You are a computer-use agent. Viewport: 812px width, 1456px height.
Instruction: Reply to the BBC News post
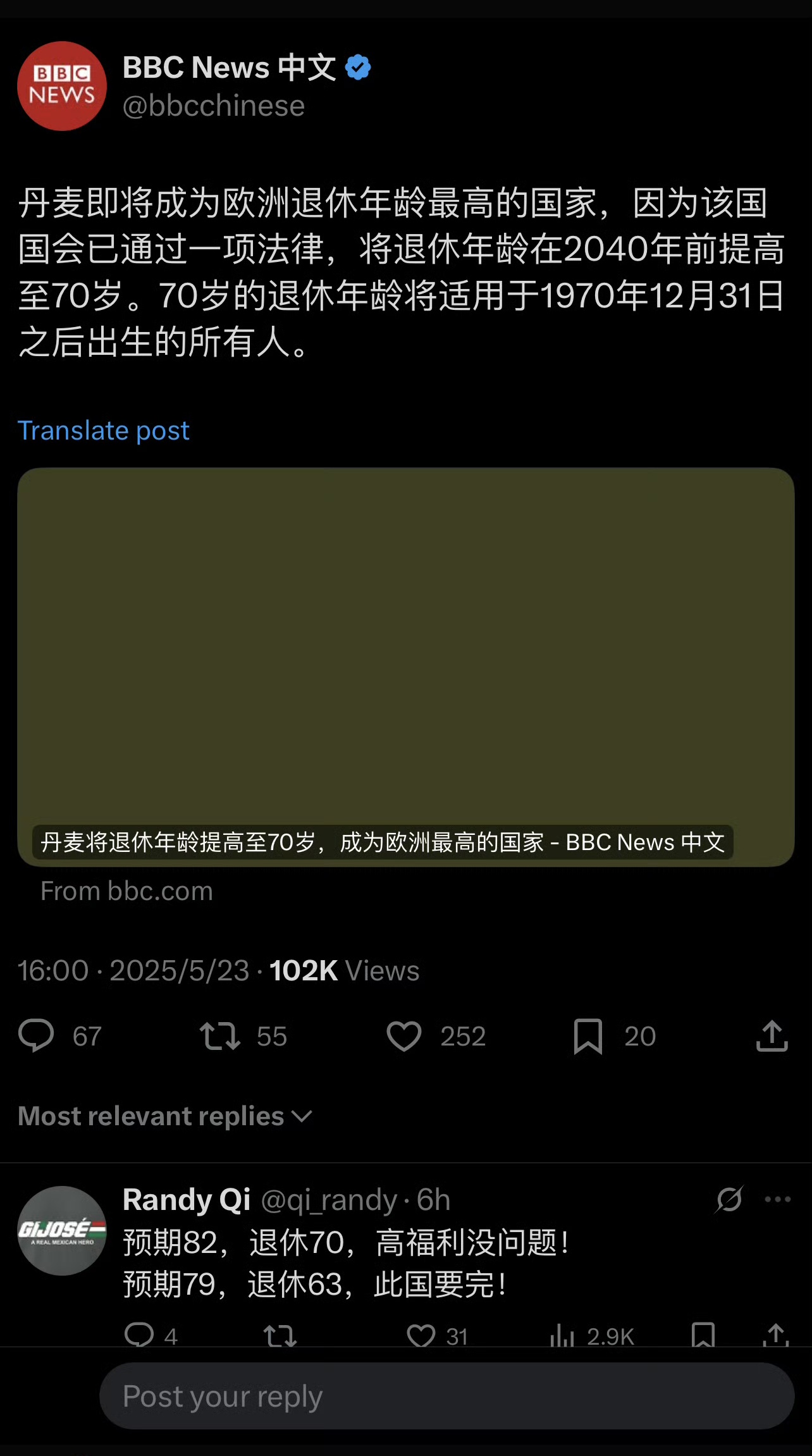(x=36, y=1036)
